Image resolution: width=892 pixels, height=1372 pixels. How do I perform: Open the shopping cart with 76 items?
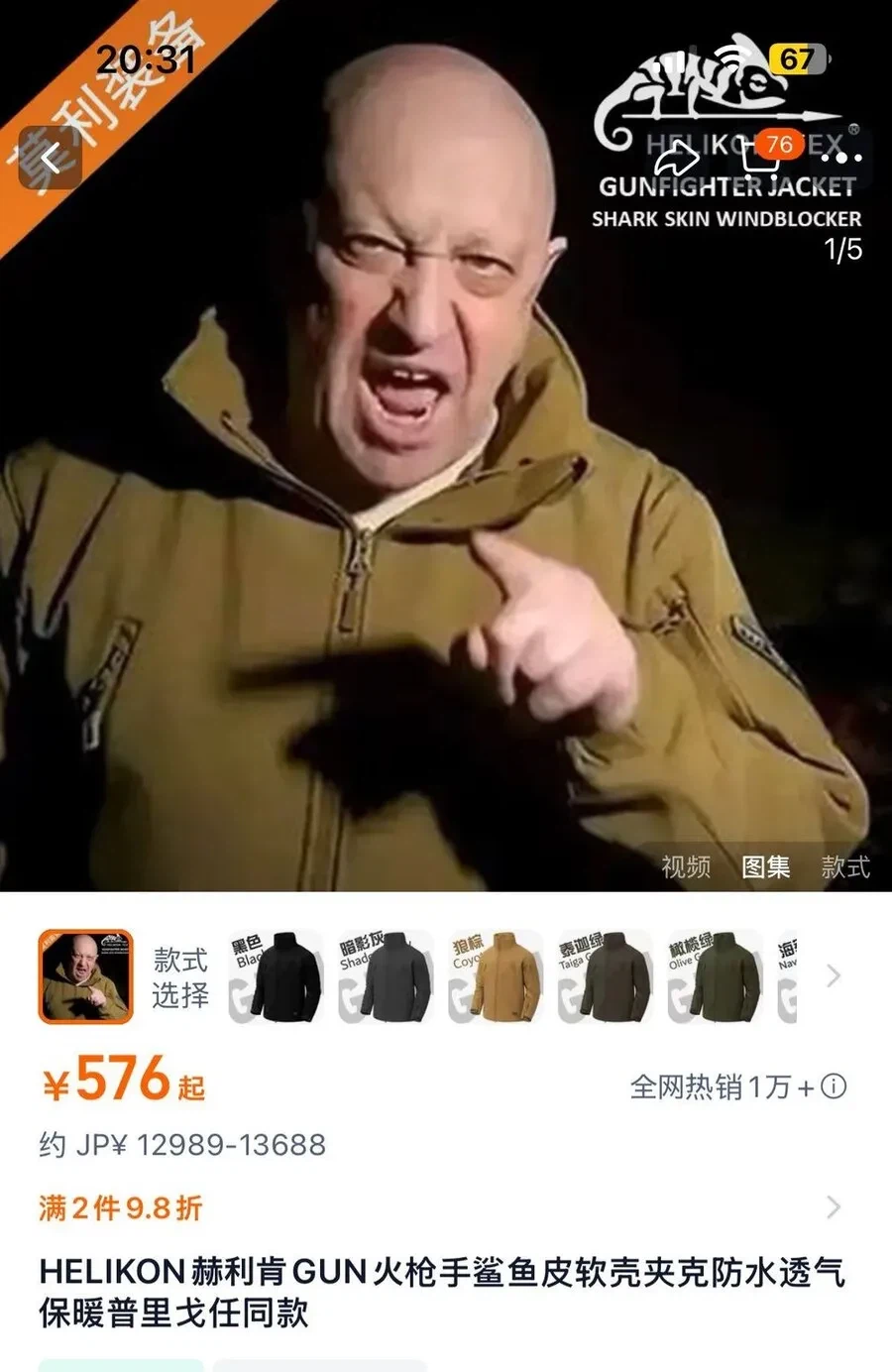pos(762,159)
